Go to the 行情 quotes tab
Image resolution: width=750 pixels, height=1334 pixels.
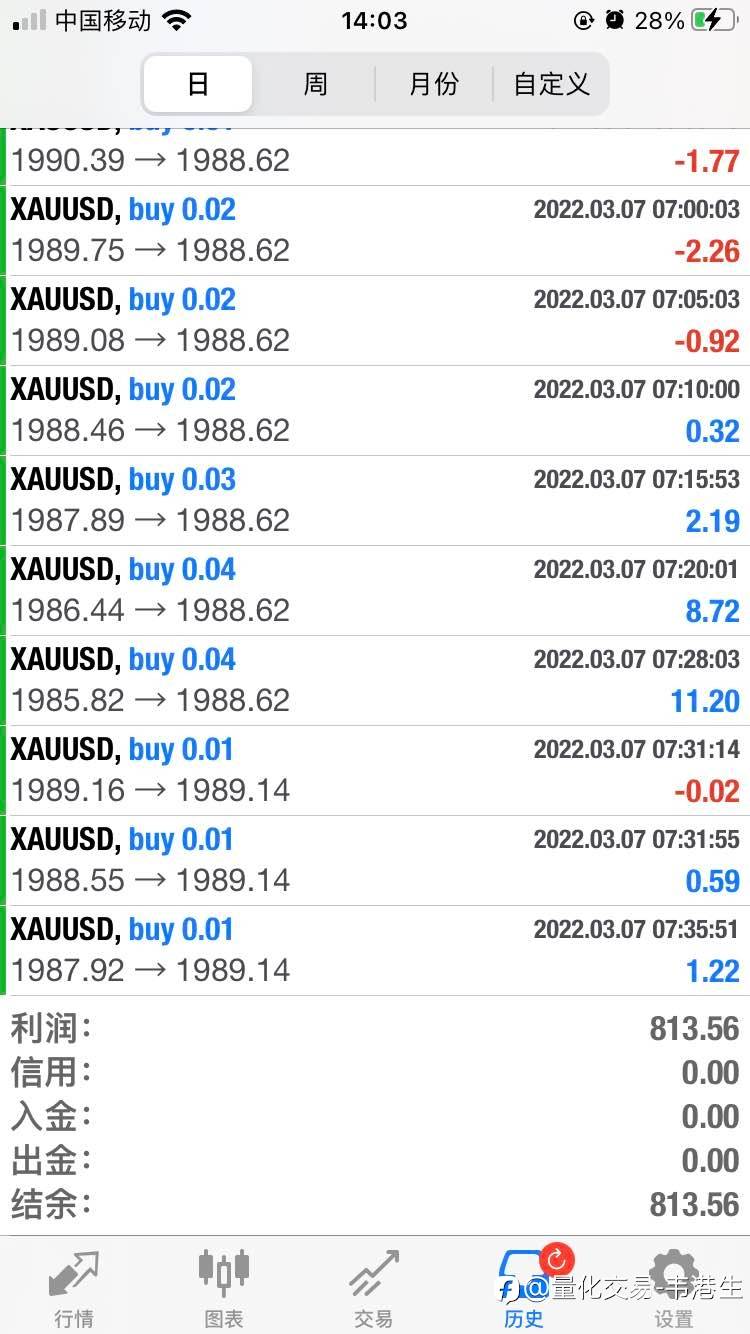[x=74, y=1288]
